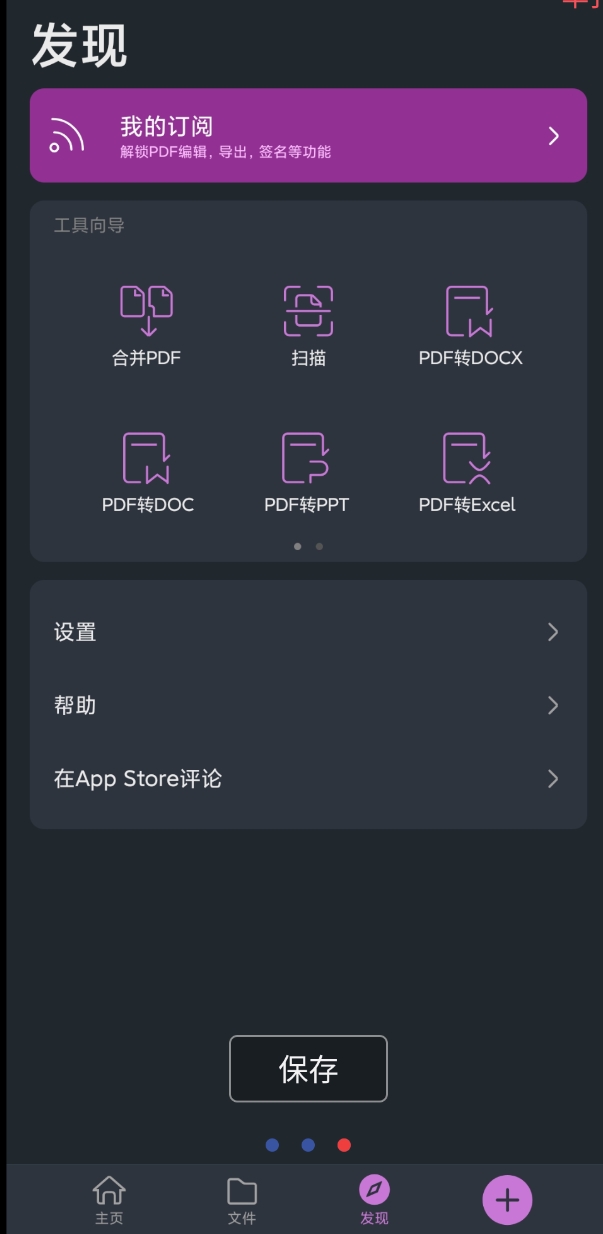Switch to the 文件 tab
Image resolution: width=603 pixels, height=1234 pixels.
click(242, 1200)
